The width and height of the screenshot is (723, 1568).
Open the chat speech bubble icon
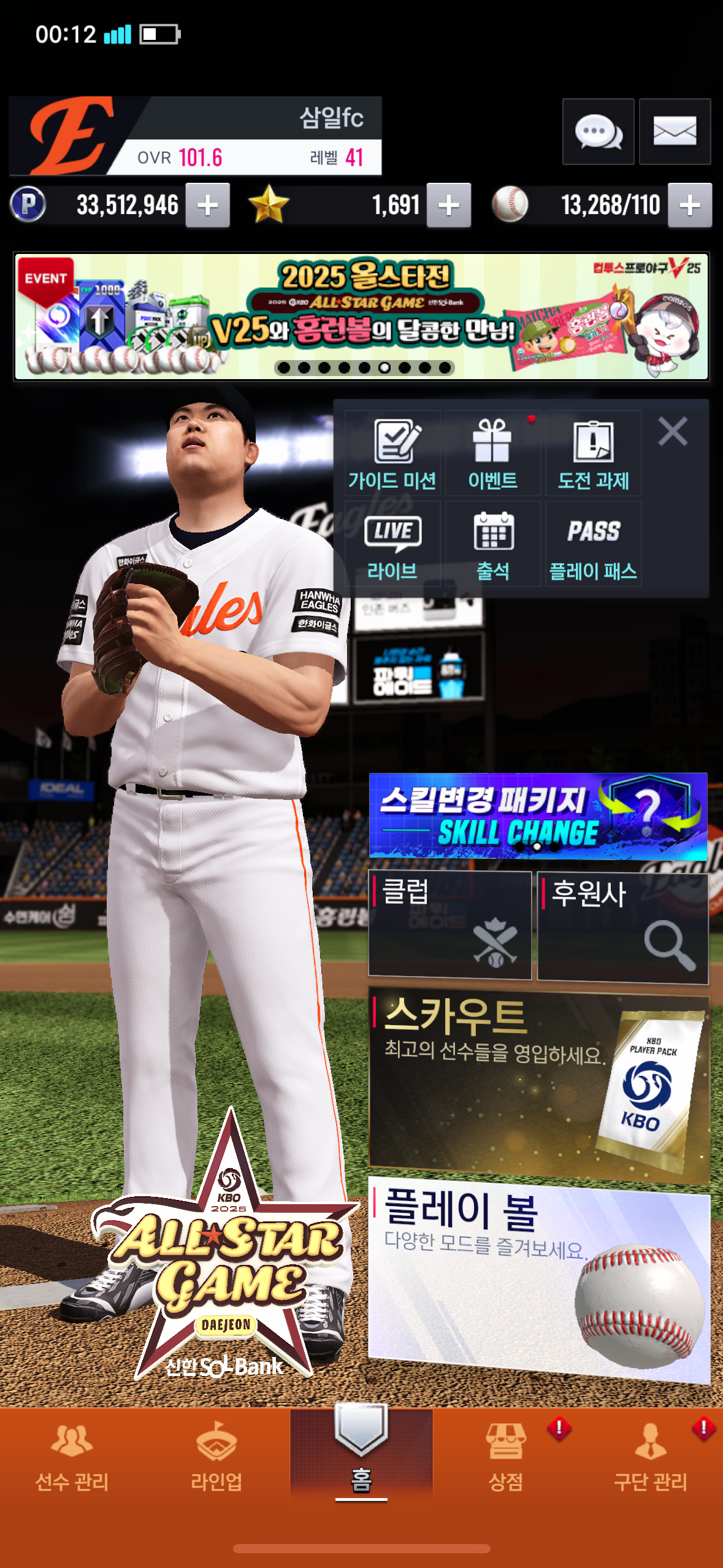point(598,131)
